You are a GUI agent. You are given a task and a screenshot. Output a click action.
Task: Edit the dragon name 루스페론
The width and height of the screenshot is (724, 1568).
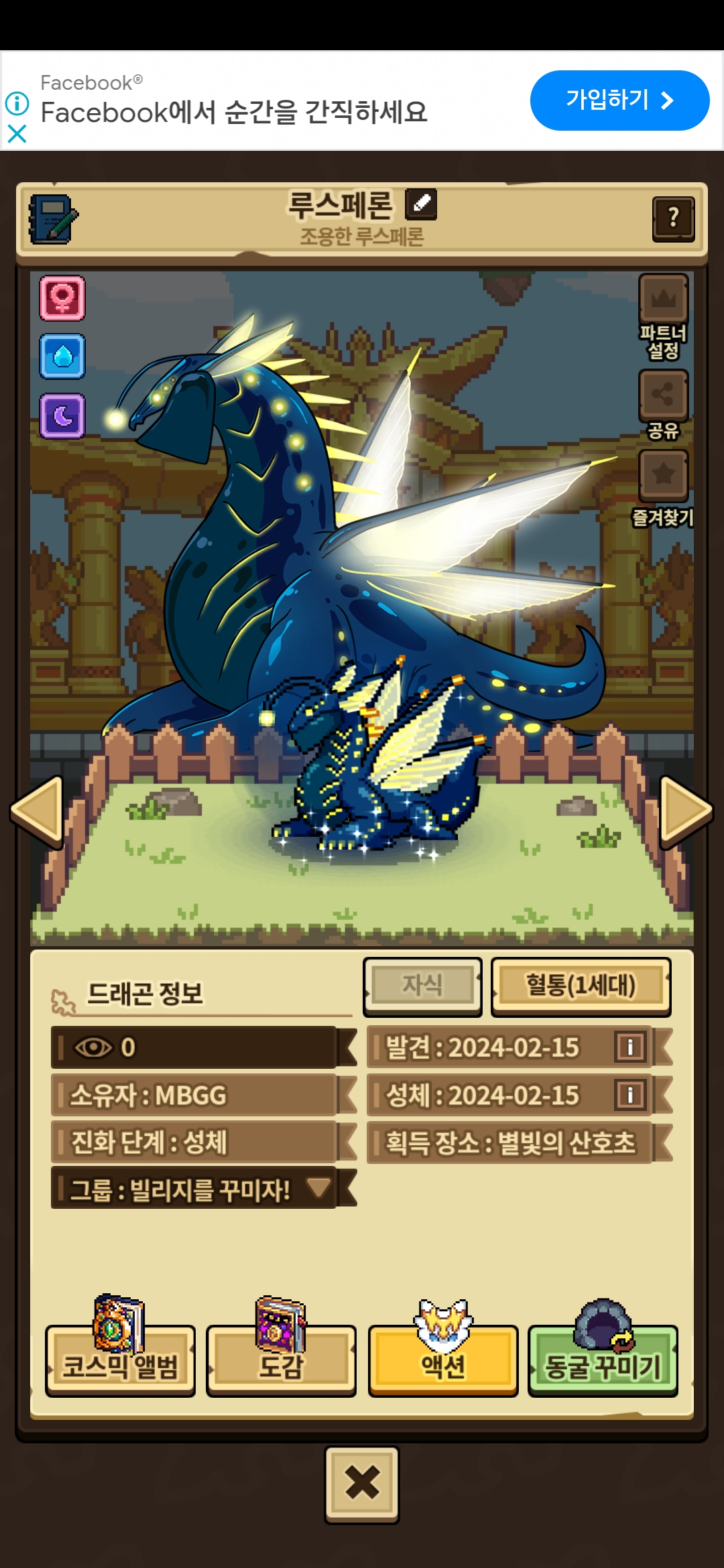pyautogui.click(x=421, y=204)
